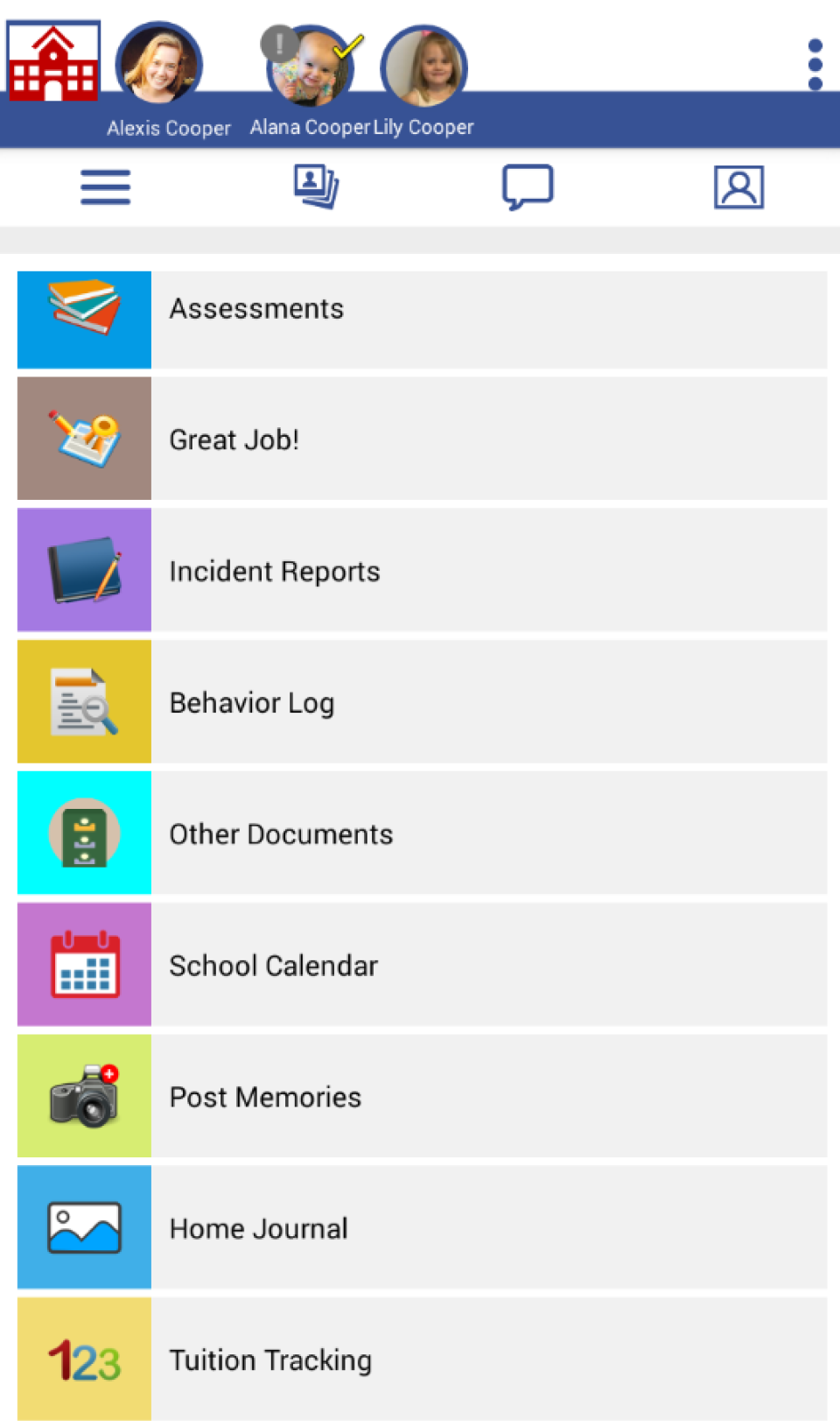Viewport: 840px width, 1427px height.
Task: Select Alexis Cooper's profile photo
Action: tap(158, 66)
